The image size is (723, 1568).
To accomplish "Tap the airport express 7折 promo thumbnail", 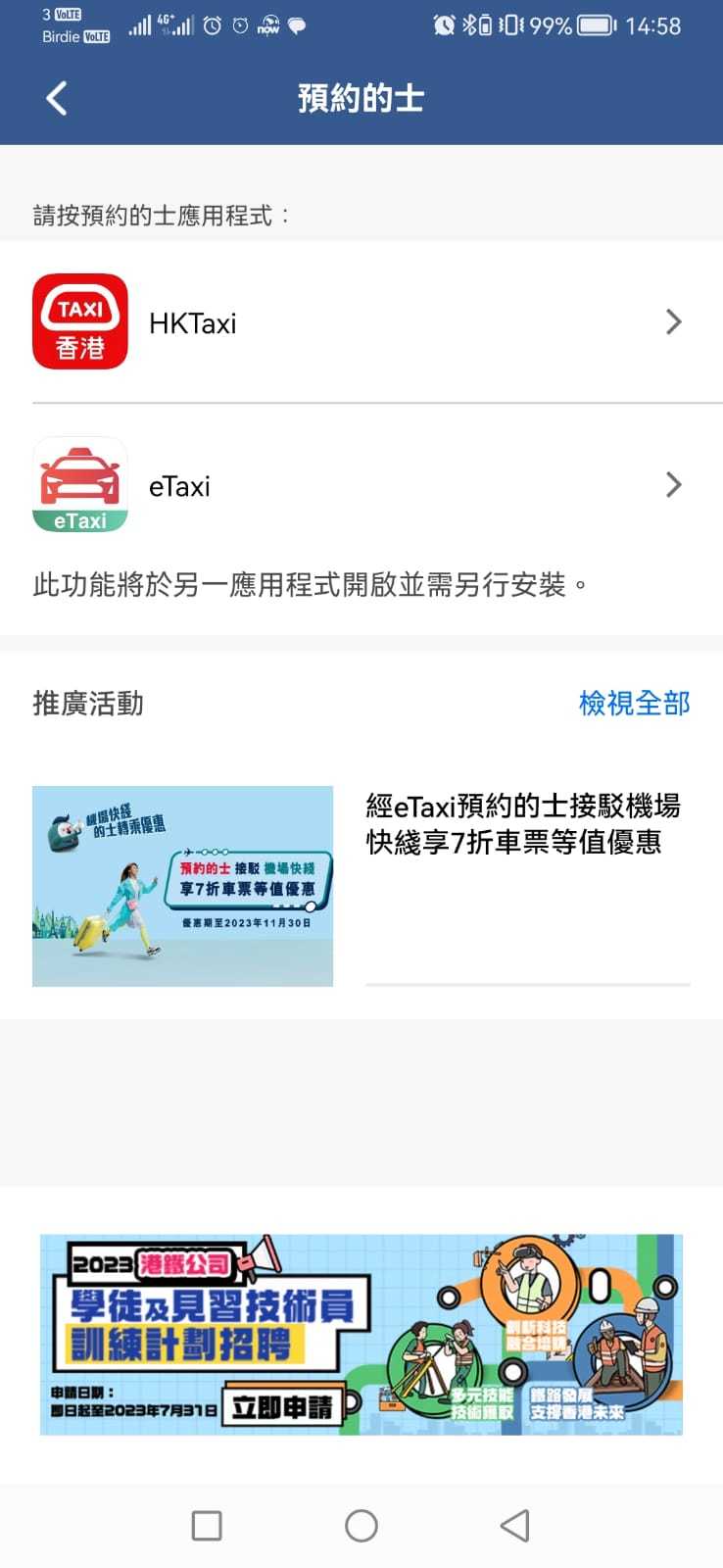I will pos(182,885).
